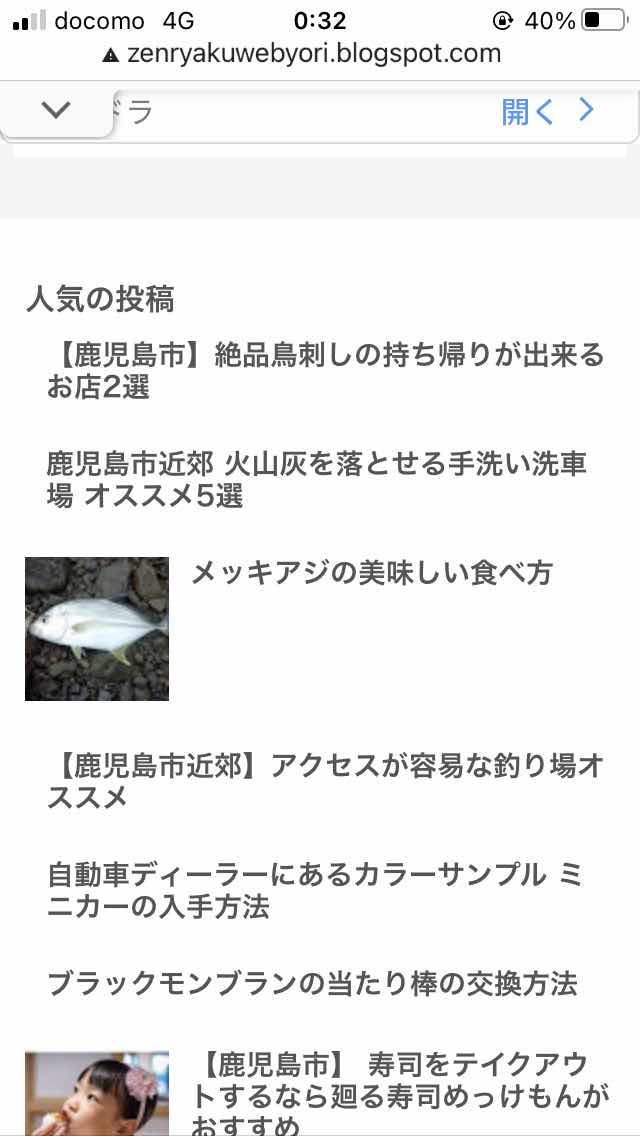Screen dimensions: 640x1136
Task: Open the 火山灰を落とせる手洗い洗車場 post
Action: click(316, 479)
